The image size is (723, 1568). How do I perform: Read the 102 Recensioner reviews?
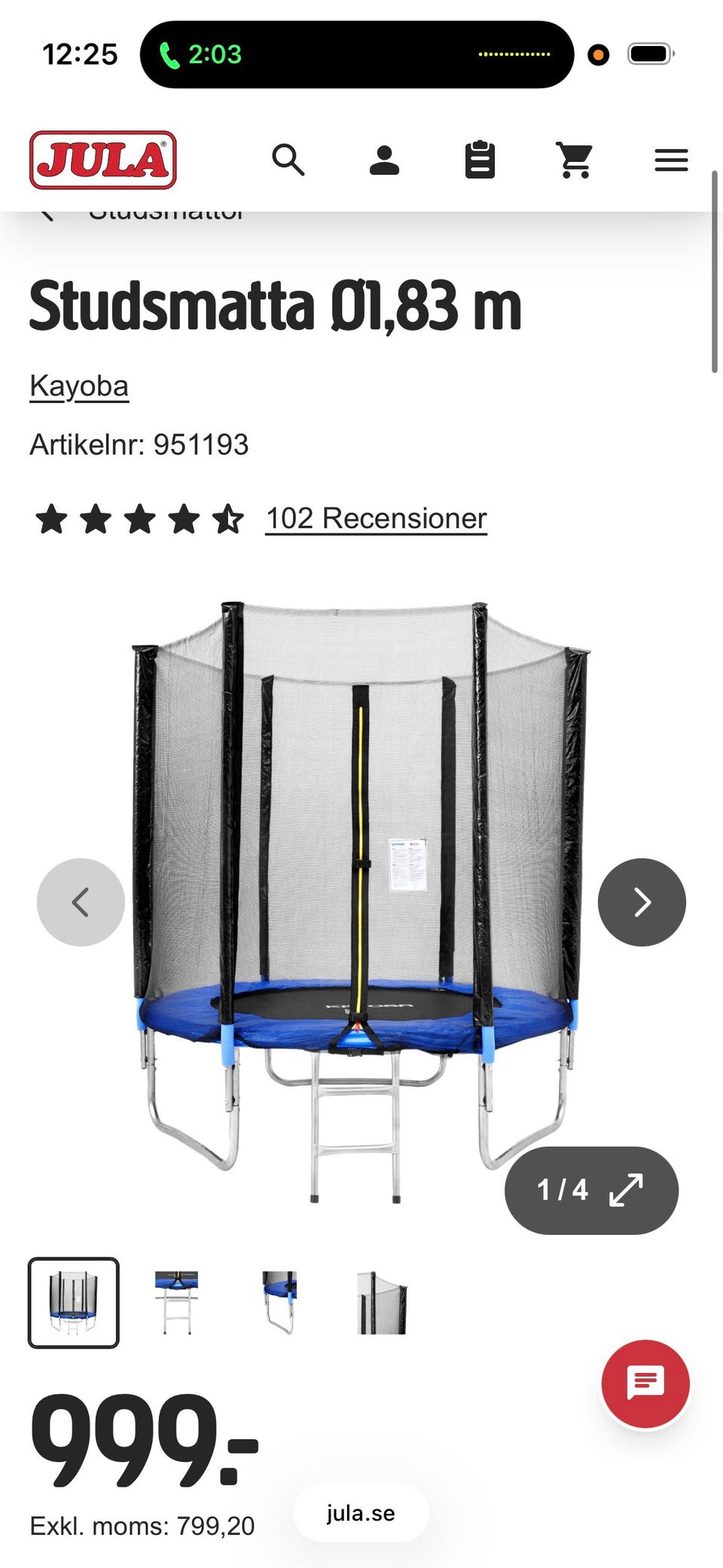point(376,518)
